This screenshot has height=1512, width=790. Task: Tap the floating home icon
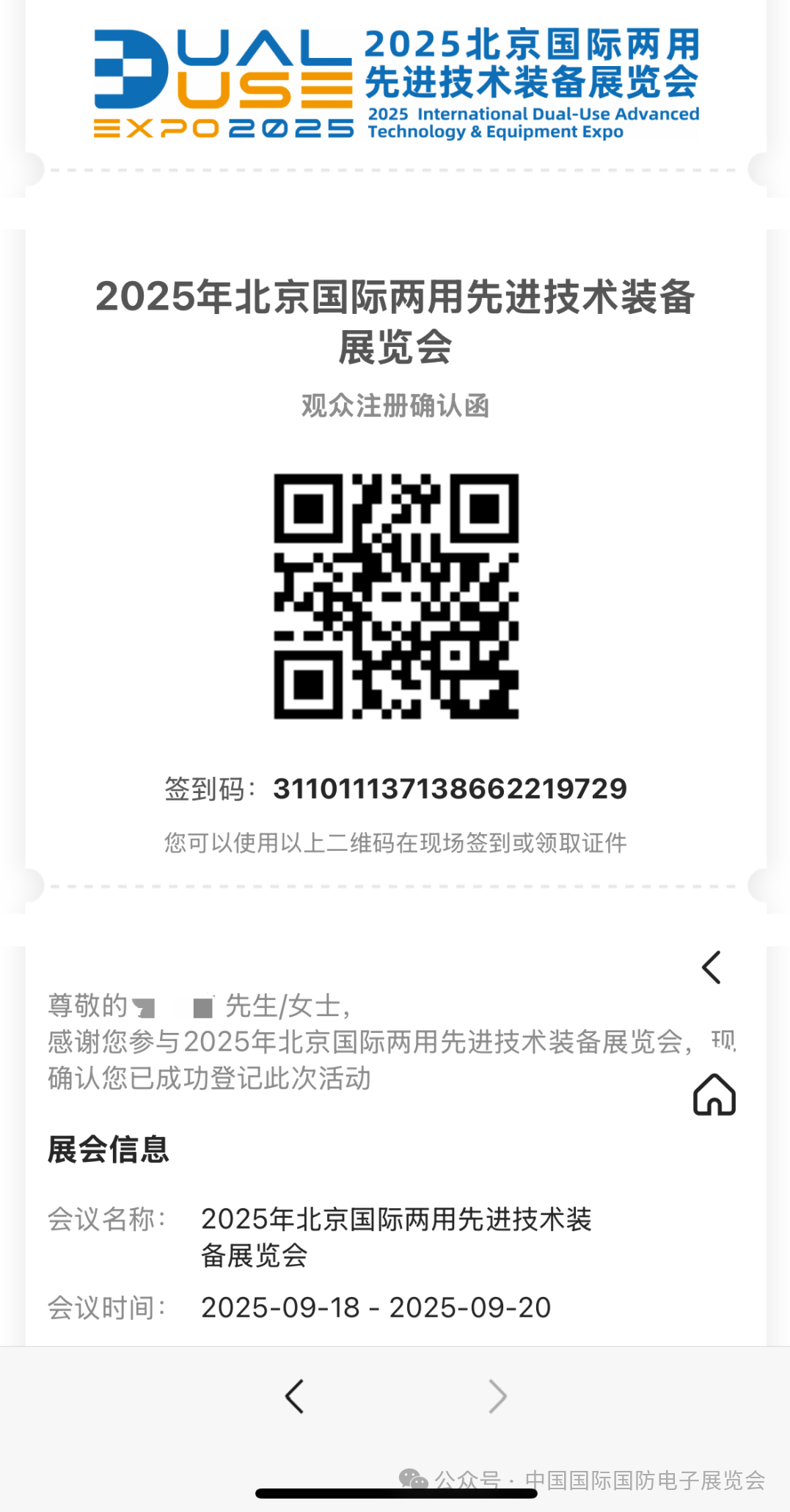(x=714, y=1095)
